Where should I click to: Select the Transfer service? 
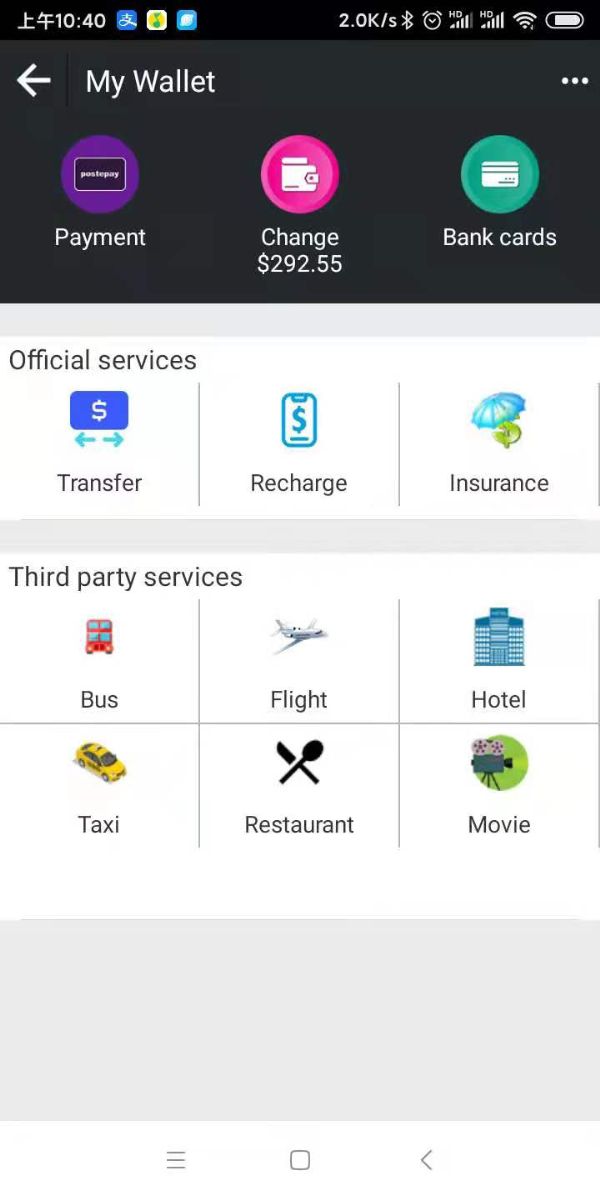tap(99, 442)
